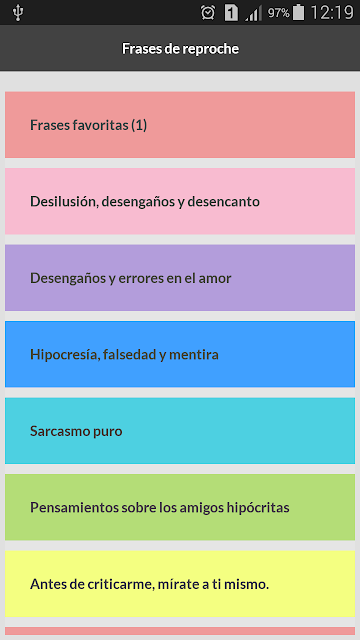Select Desilusión, desengaños y desencanto category
Image resolution: width=360 pixels, height=640 pixels.
pyautogui.click(x=180, y=201)
